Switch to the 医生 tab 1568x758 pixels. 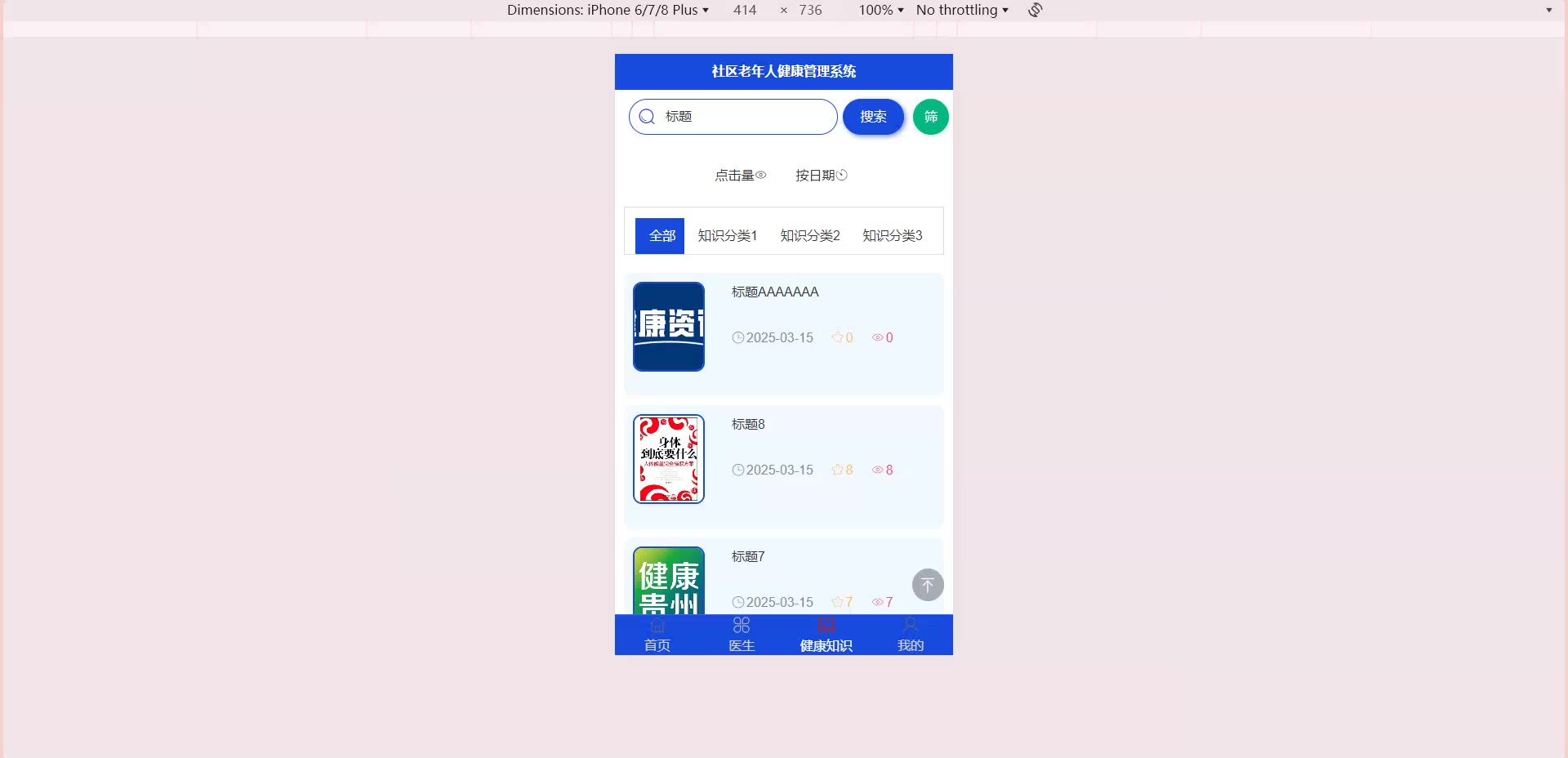click(x=741, y=635)
